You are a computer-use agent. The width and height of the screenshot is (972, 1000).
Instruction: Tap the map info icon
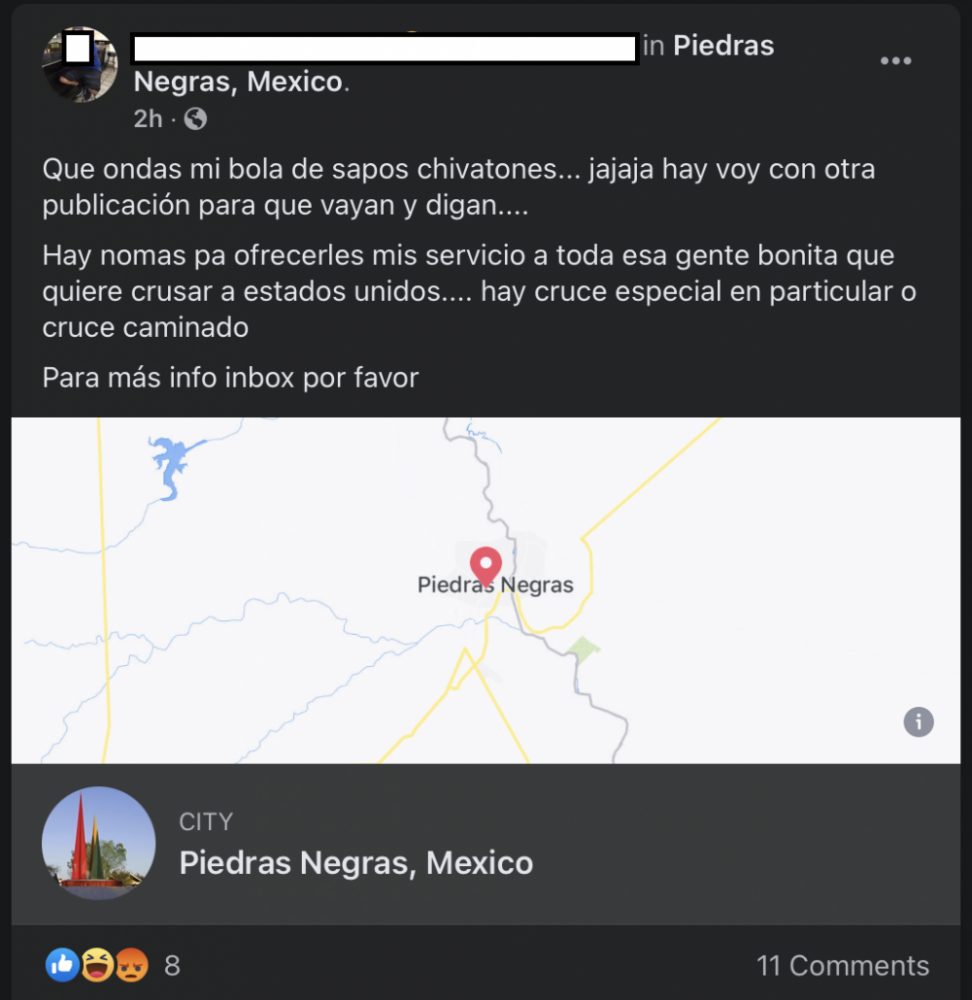coord(918,721)
